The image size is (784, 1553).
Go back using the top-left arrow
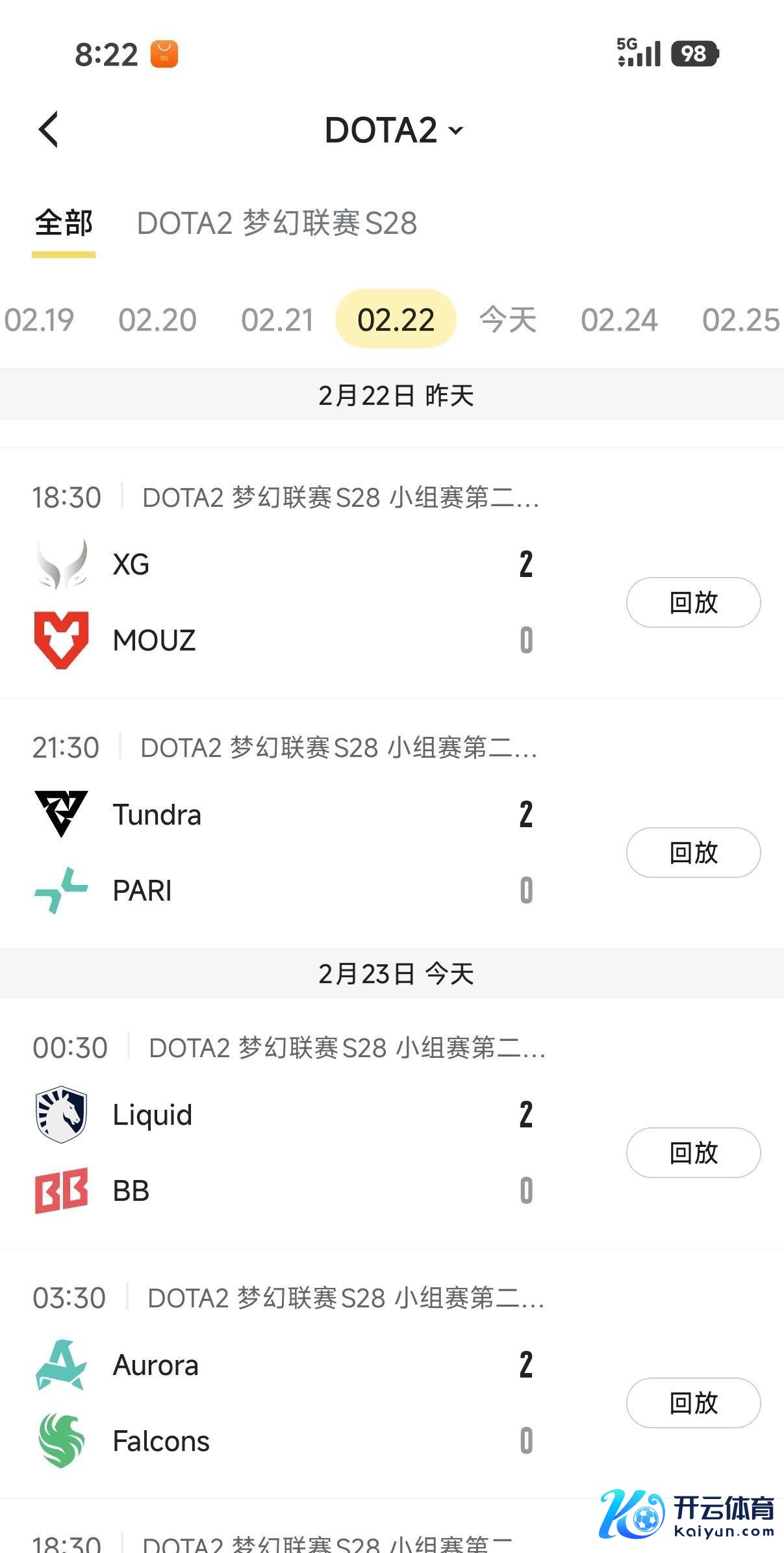click(x=49, y=129)
